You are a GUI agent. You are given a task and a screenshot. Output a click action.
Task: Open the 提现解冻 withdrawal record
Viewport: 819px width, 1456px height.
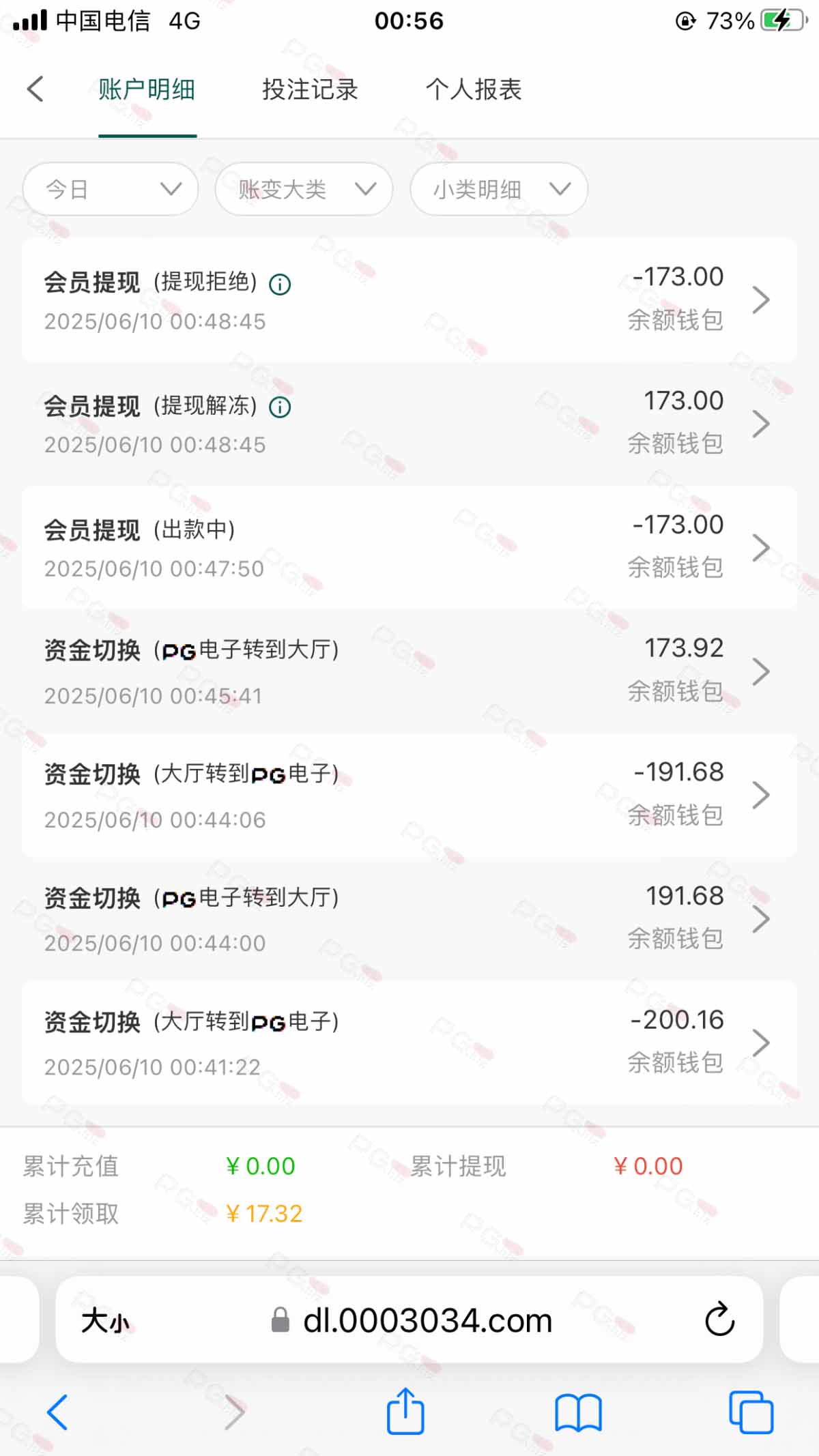click(x=409, y=423)
